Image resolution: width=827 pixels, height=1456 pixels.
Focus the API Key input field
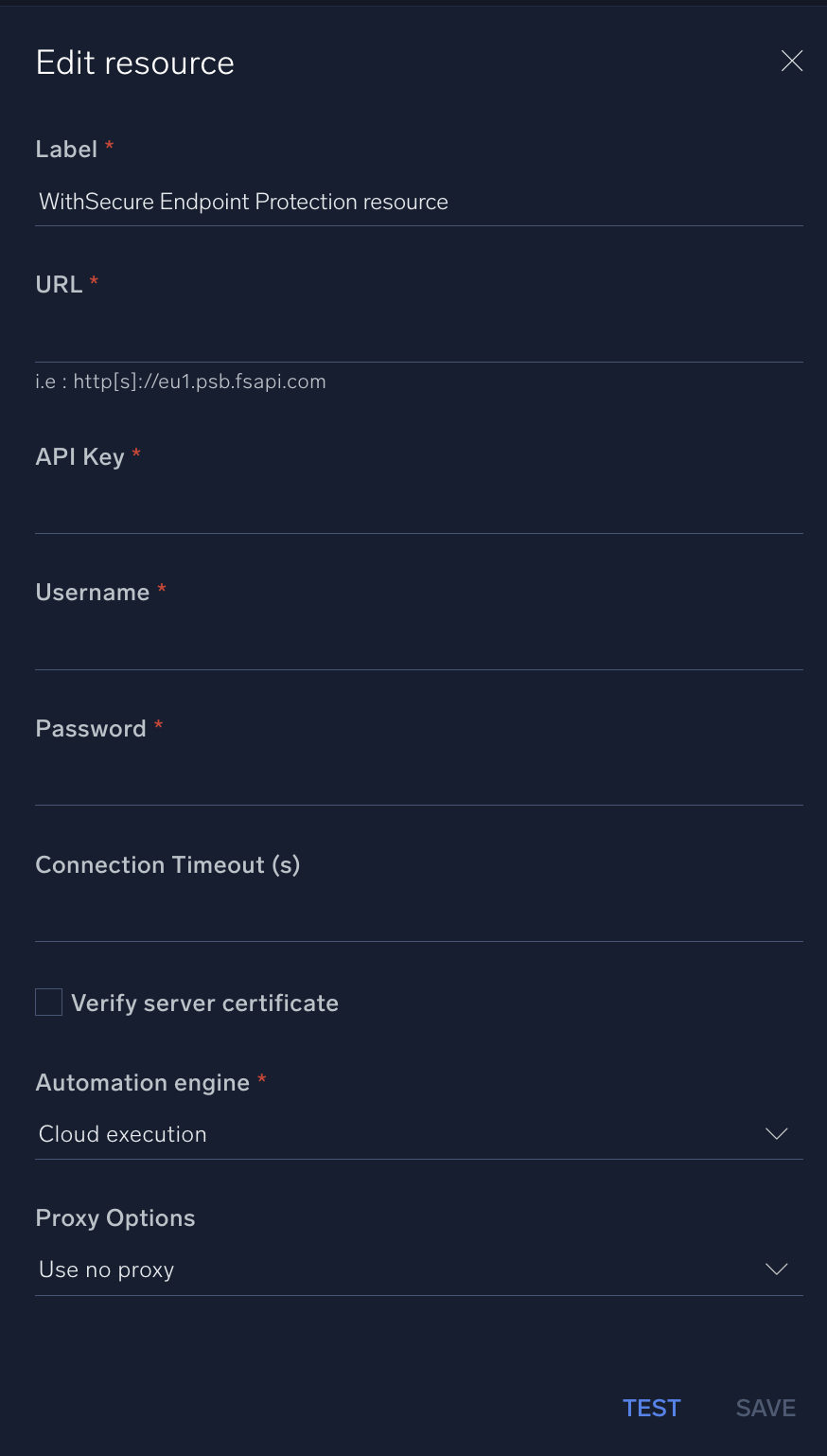(x=416, y=509)
